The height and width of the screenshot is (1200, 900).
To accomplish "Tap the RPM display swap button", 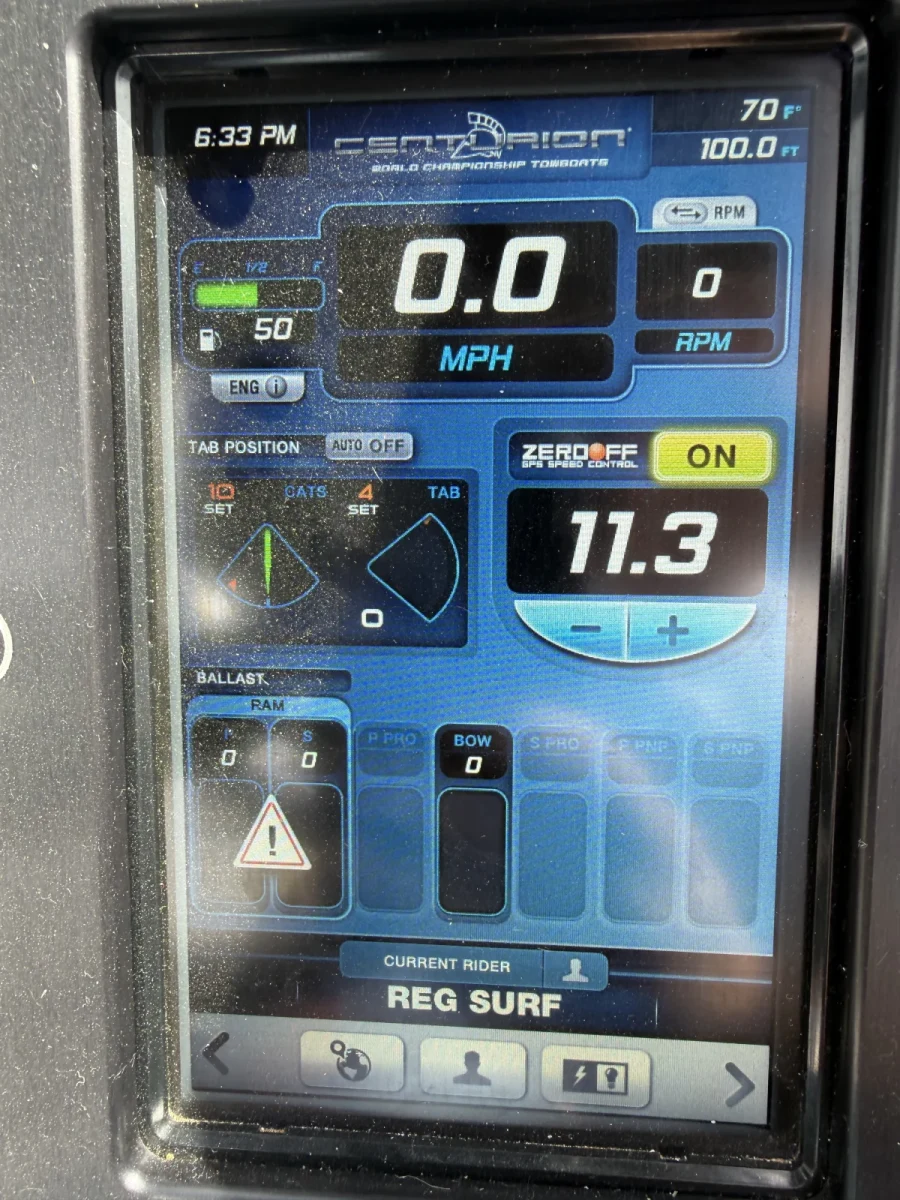I will (x=704, y=213).
